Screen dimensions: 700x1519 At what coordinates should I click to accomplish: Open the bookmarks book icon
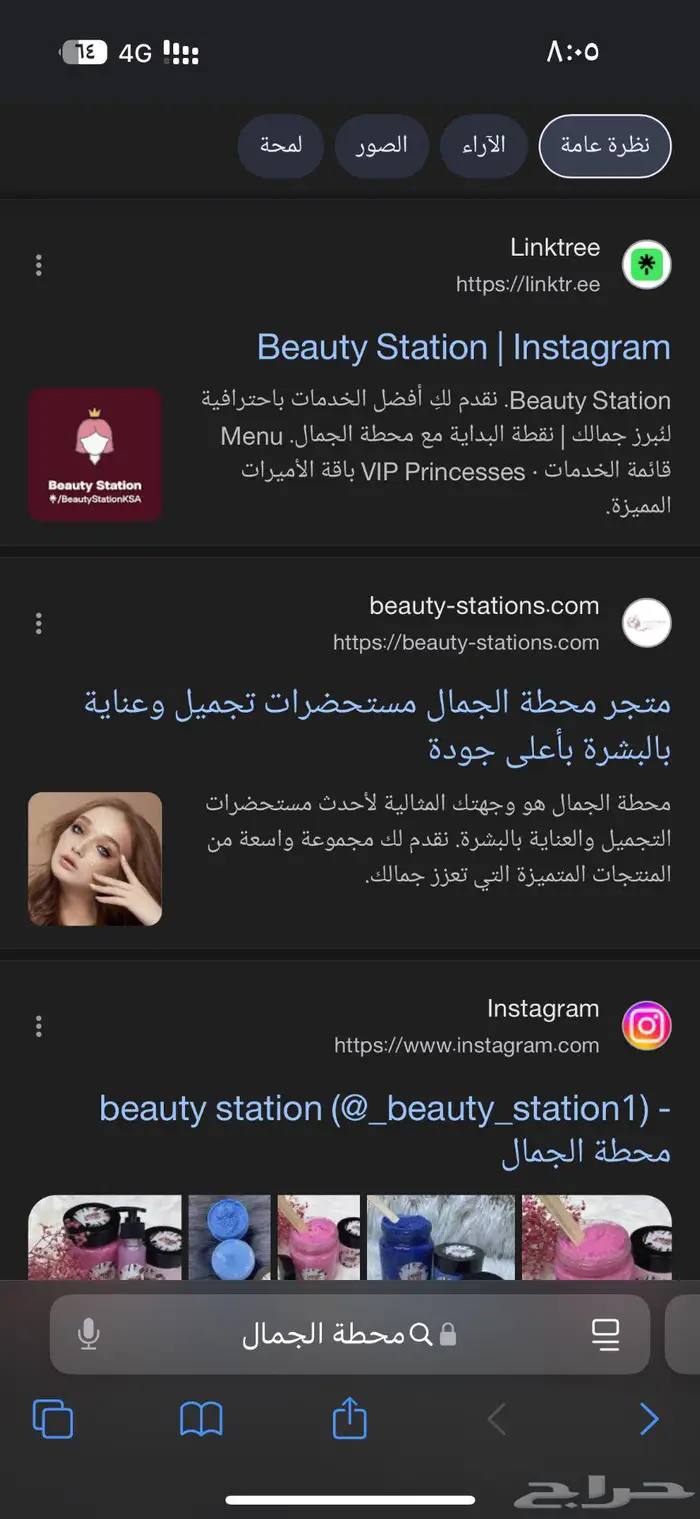coord(201,1419)
